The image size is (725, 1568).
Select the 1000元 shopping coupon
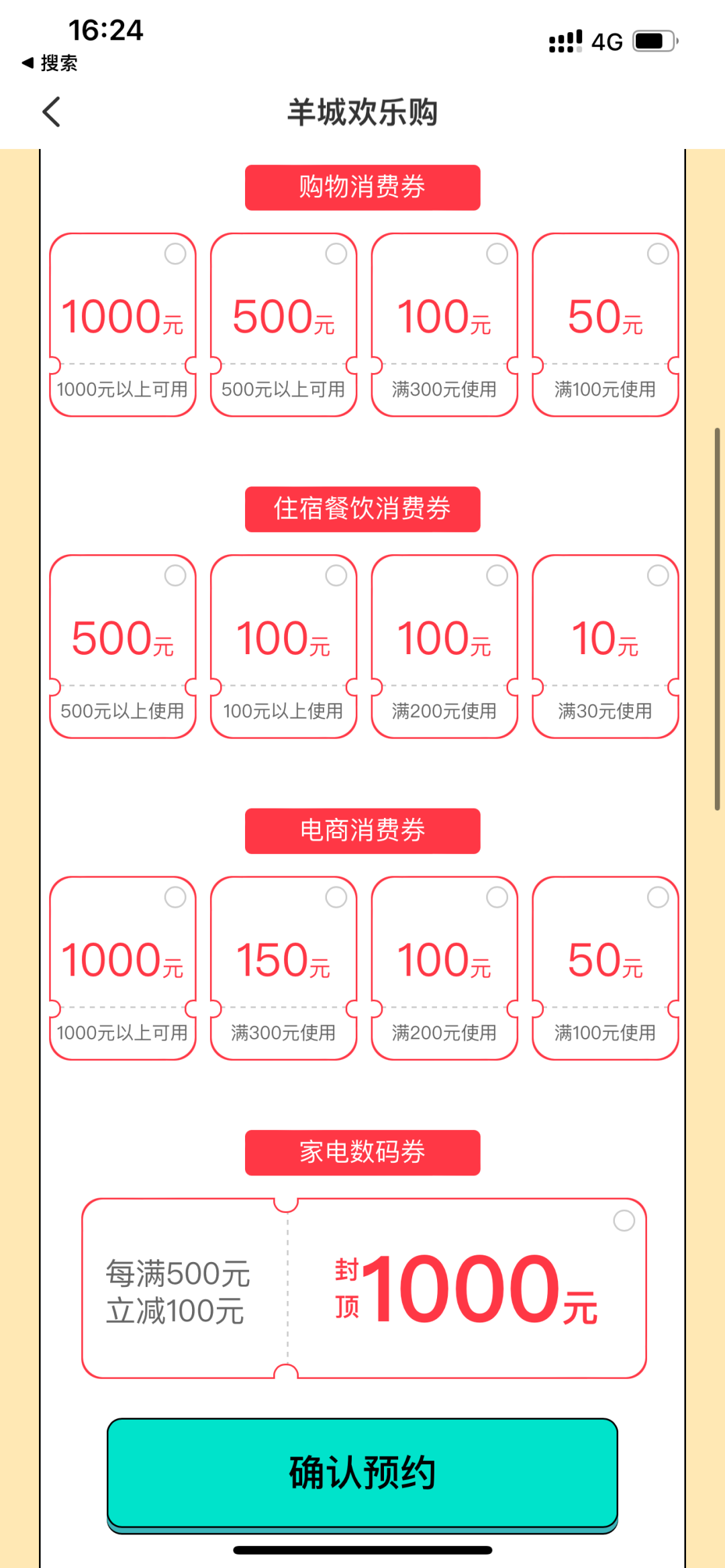(123, 325)
